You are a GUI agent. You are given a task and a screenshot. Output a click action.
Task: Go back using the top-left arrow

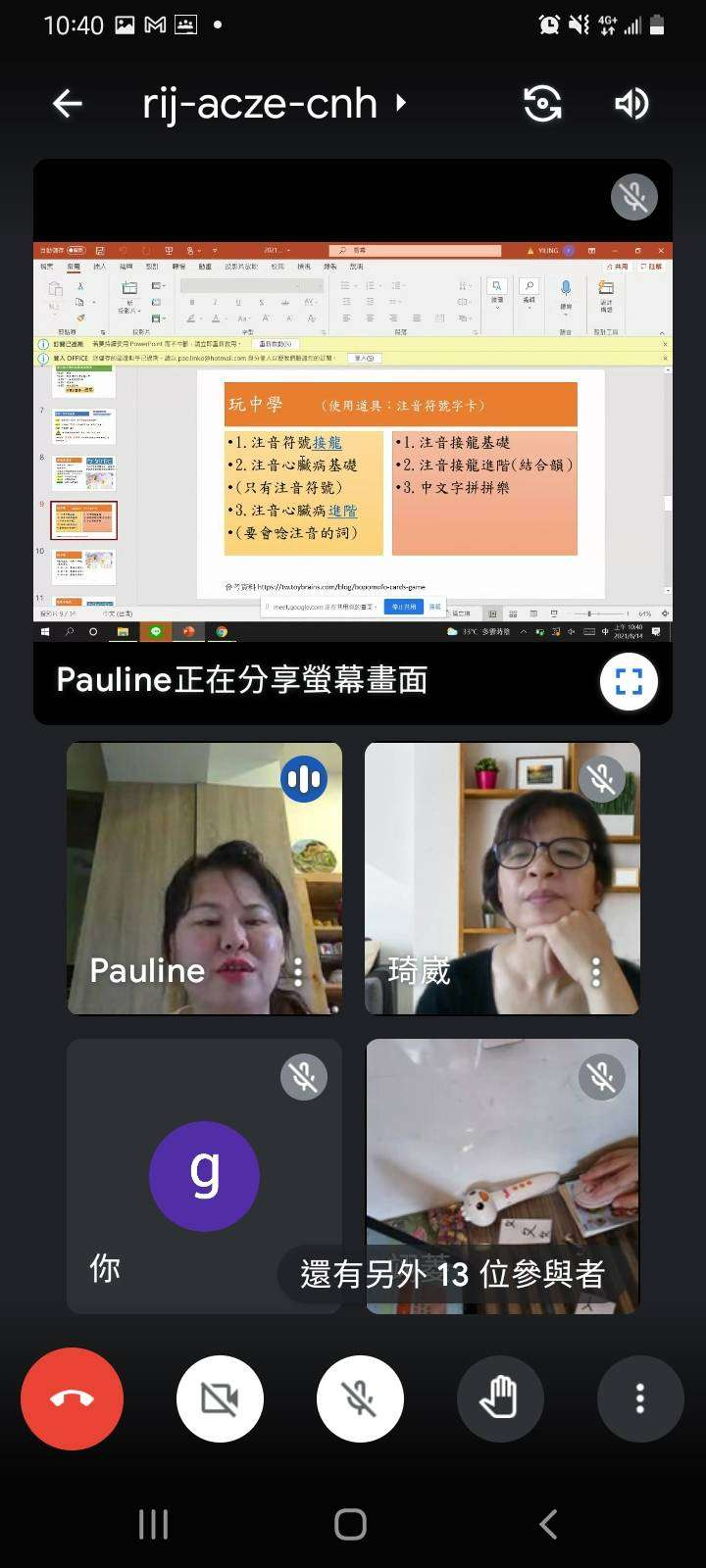click(68, 103)
